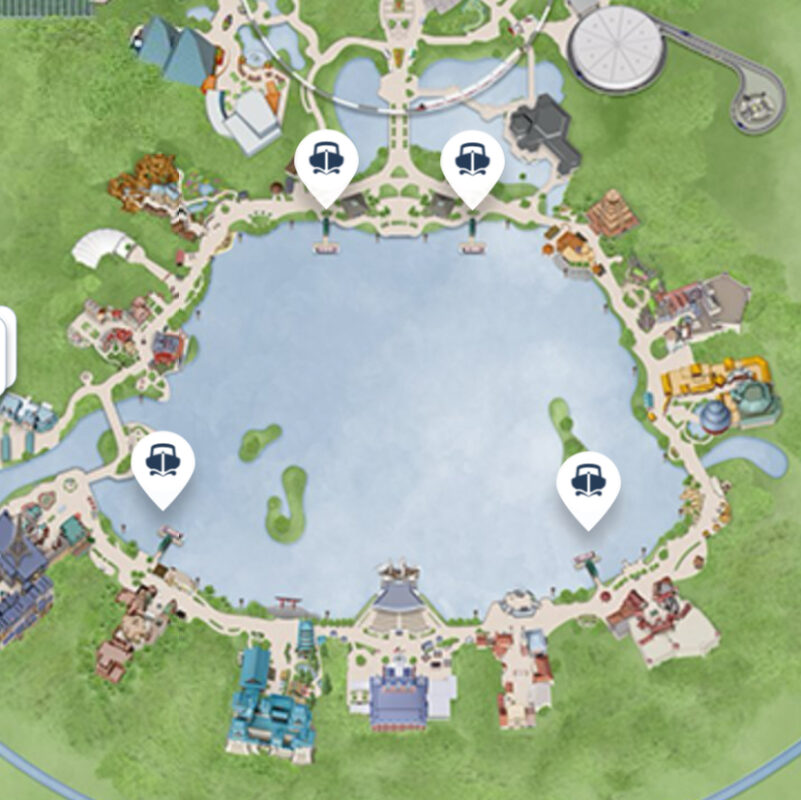Select the upper-right boat dock pin
Screen dimensions: 801x800
point(472,161)
